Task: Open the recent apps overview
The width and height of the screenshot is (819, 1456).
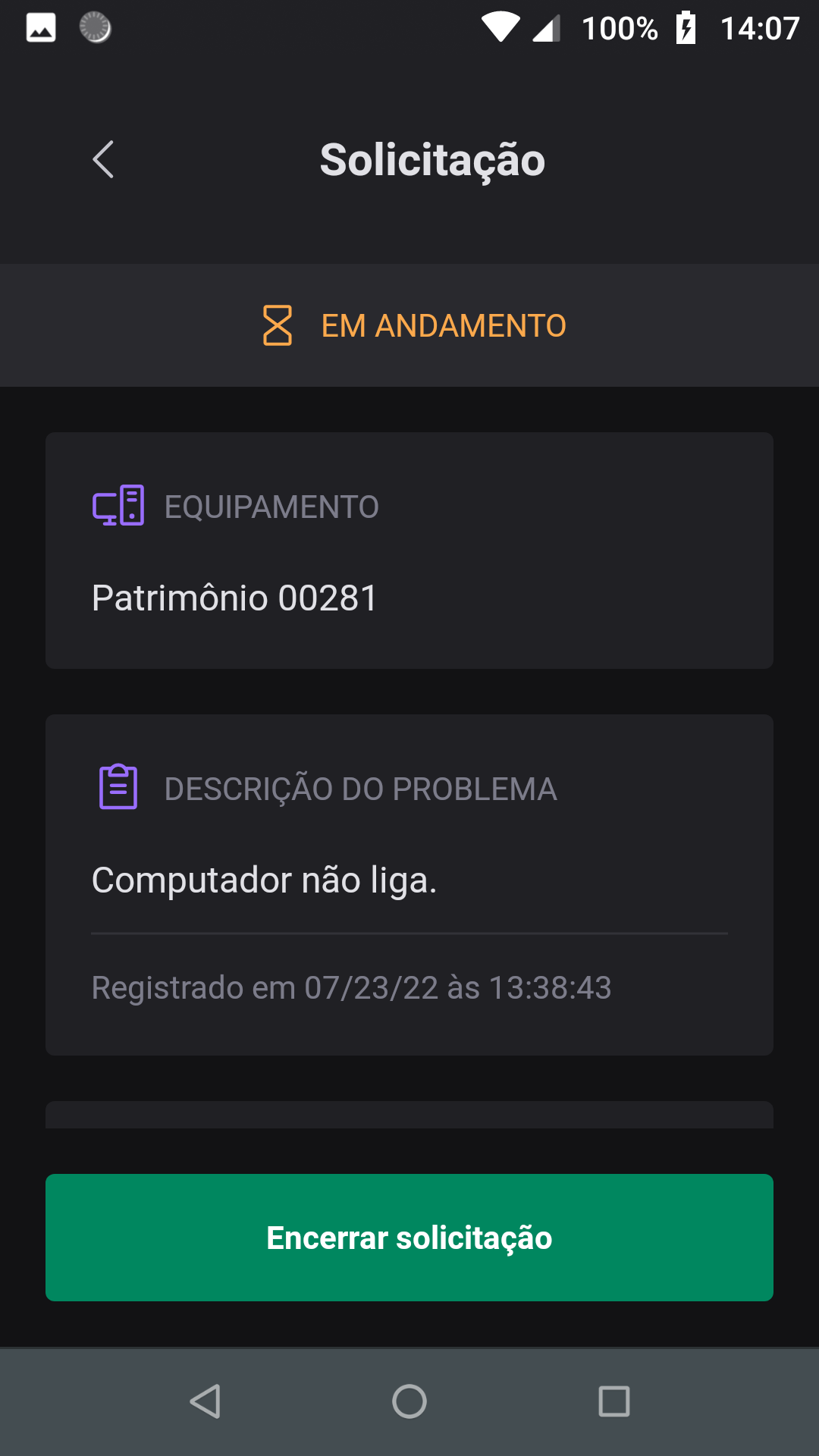Action: coord(613,1401)
